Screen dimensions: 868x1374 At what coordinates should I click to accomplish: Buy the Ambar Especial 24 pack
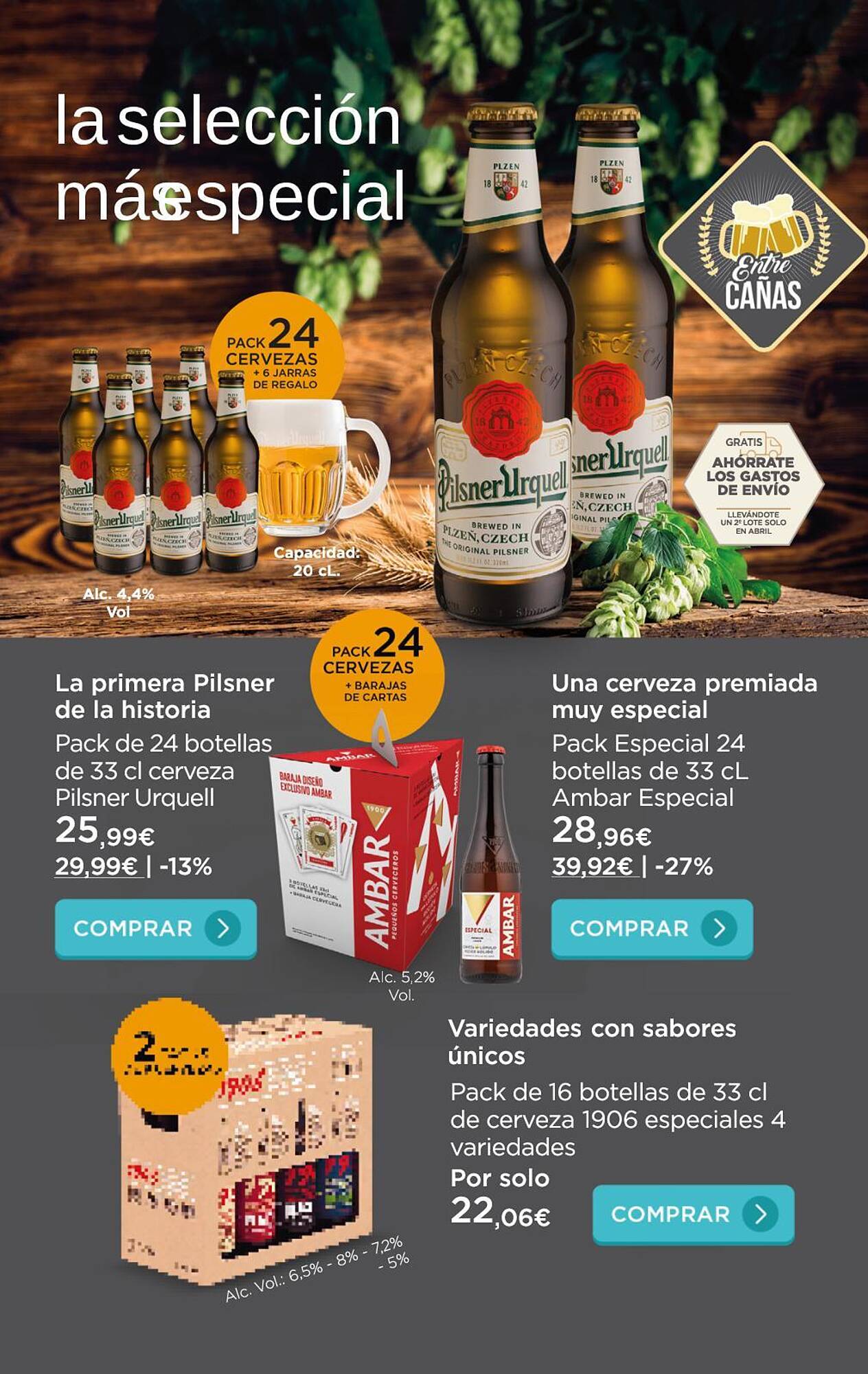[652, 928]
